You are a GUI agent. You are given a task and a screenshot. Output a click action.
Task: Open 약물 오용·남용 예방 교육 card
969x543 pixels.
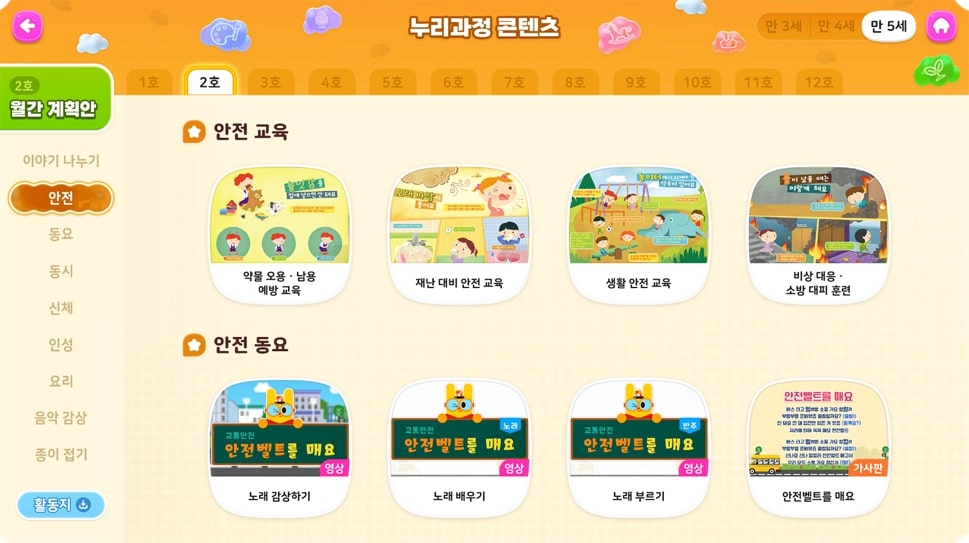pyautogui.click(x=279, y=234)
